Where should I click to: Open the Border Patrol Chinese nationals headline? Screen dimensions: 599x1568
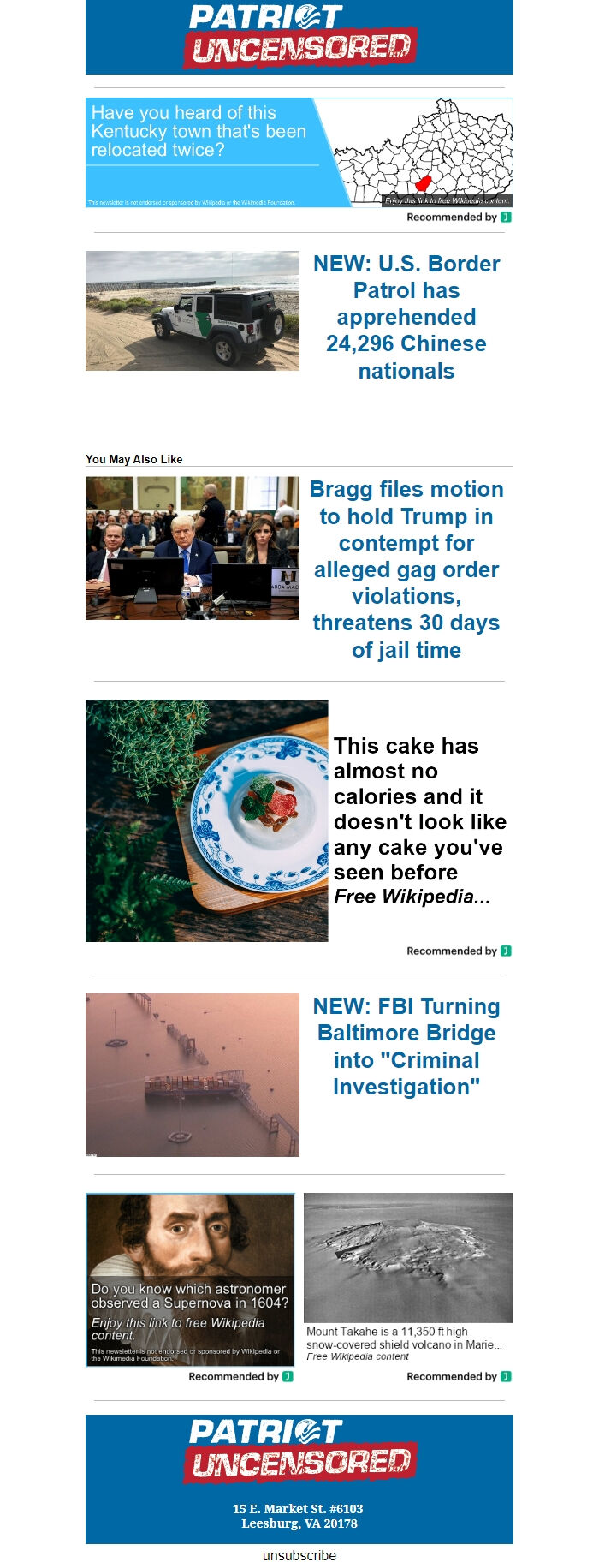click(406, 317)
